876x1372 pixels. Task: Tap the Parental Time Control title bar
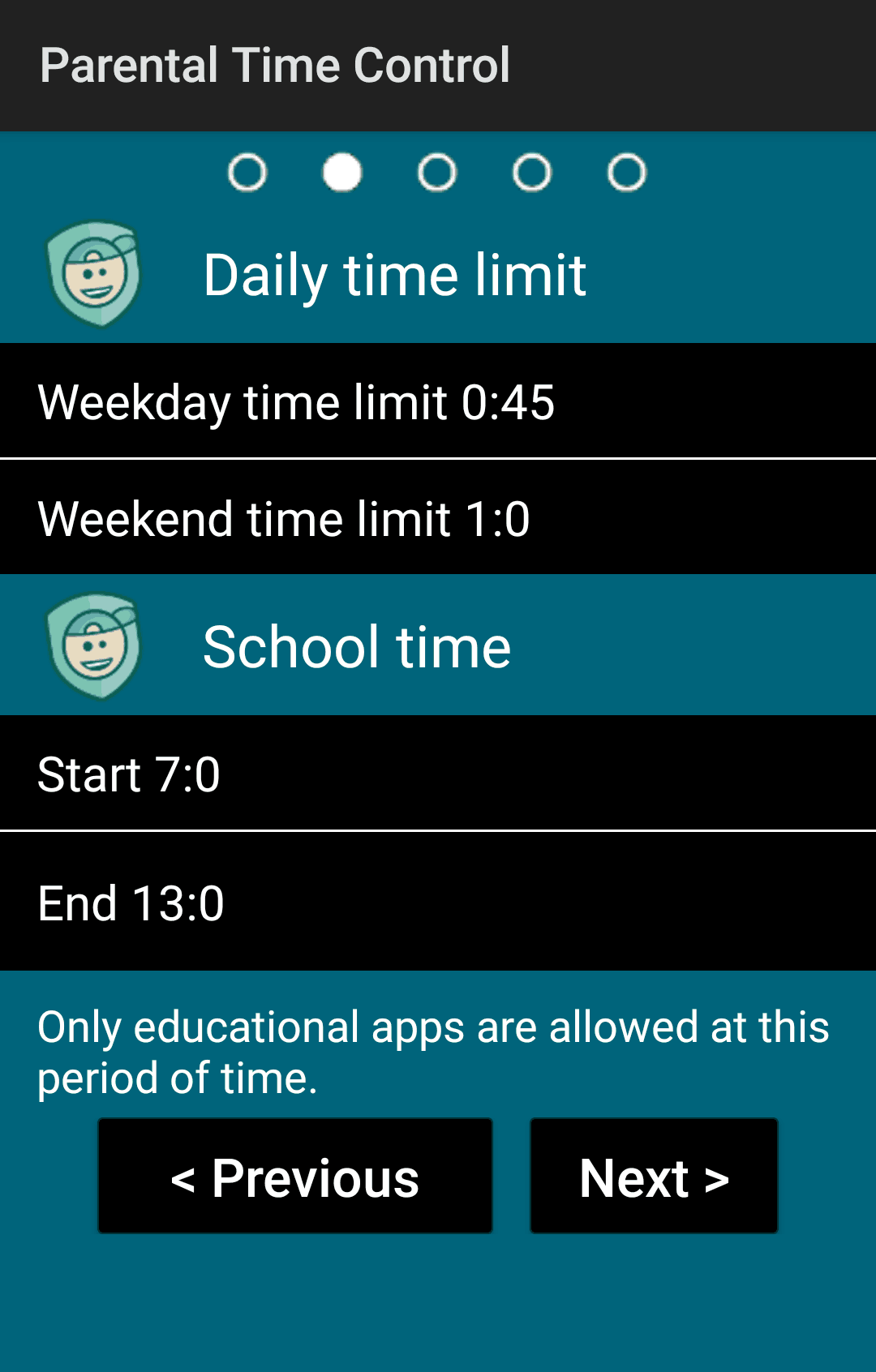point(276,65)
